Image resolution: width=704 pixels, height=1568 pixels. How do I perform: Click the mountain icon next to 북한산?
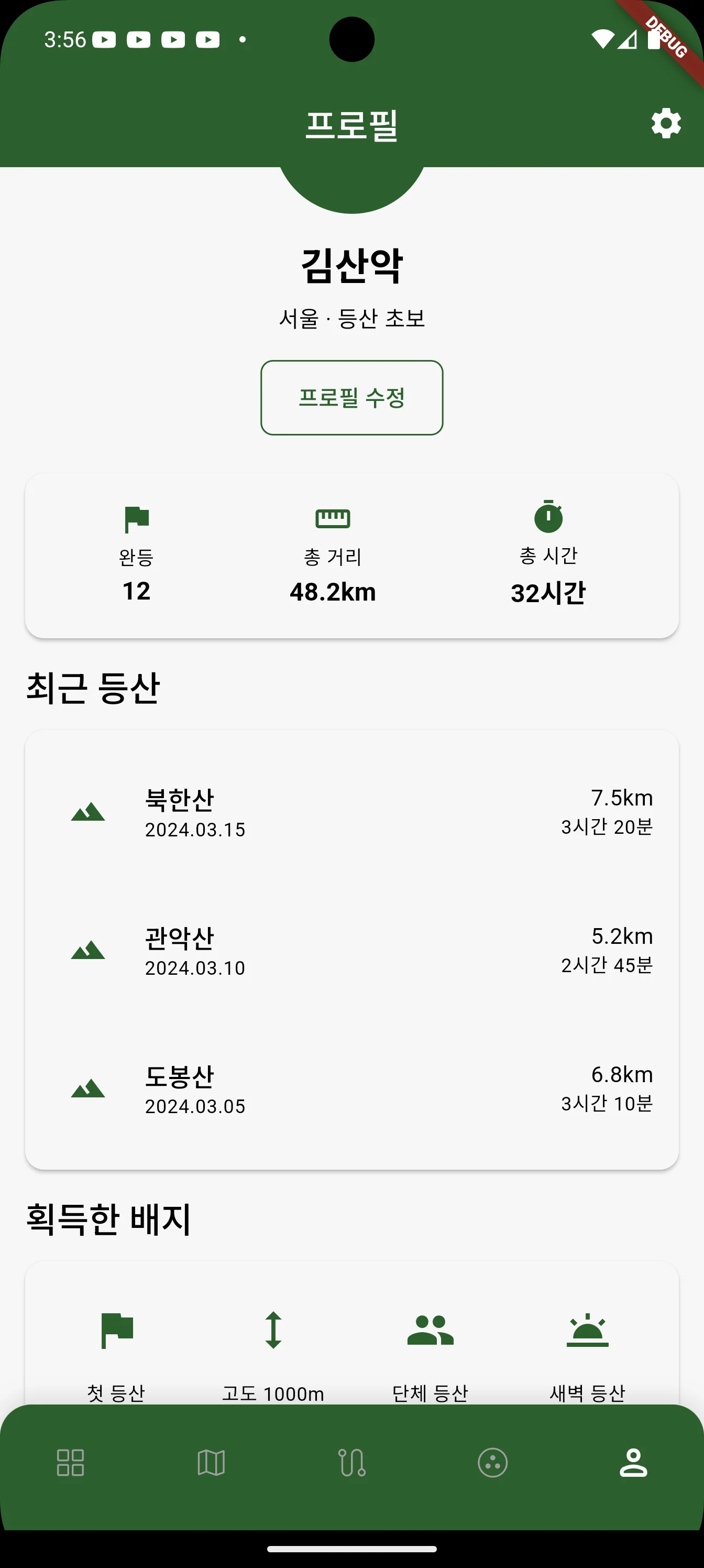coord(87,811)
